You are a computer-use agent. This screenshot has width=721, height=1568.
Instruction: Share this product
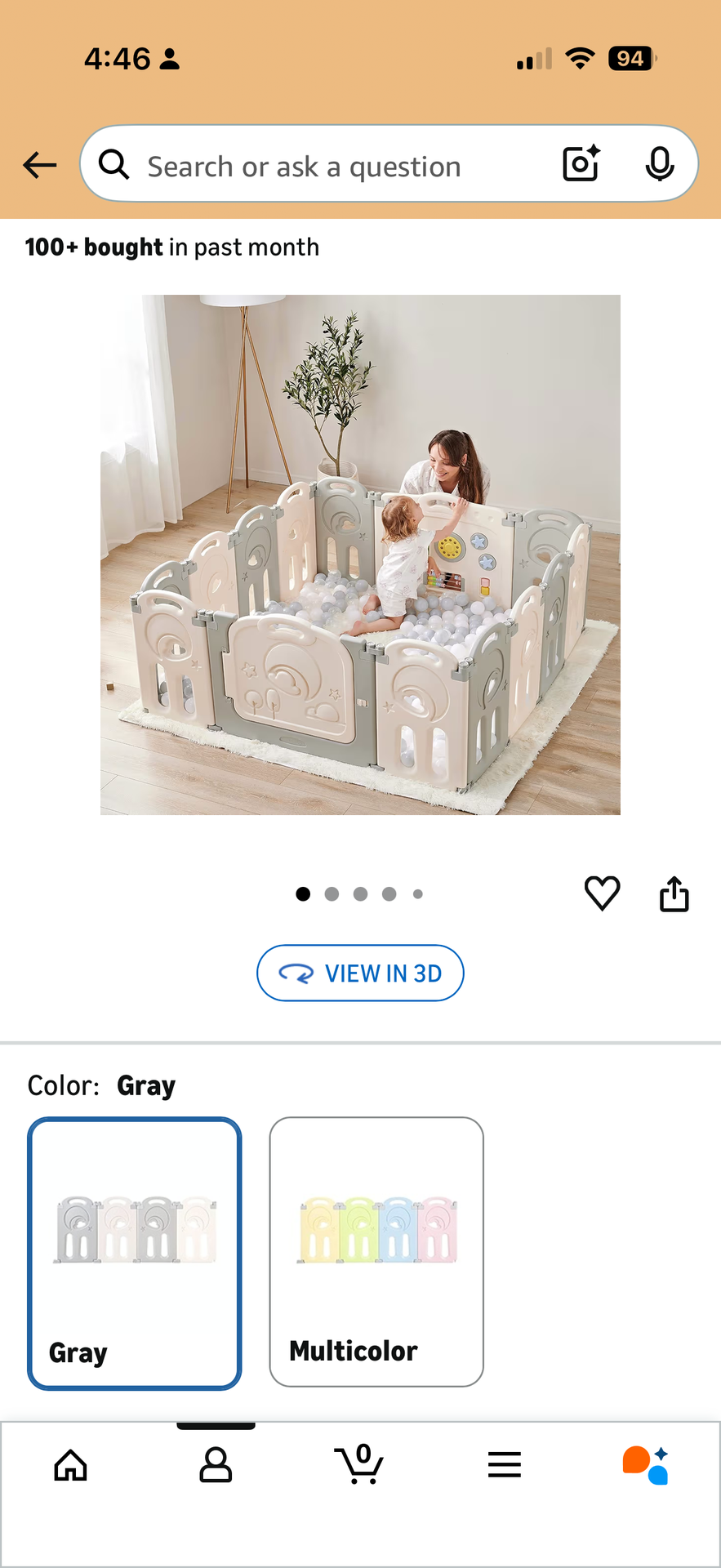(674, 893)
